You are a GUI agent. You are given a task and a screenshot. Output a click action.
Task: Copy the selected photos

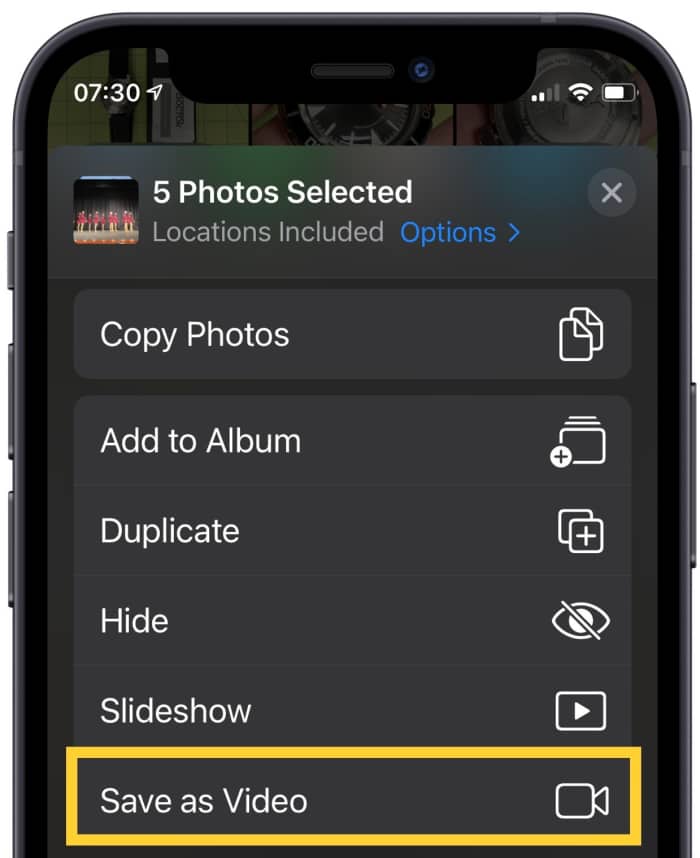[352, 335]
